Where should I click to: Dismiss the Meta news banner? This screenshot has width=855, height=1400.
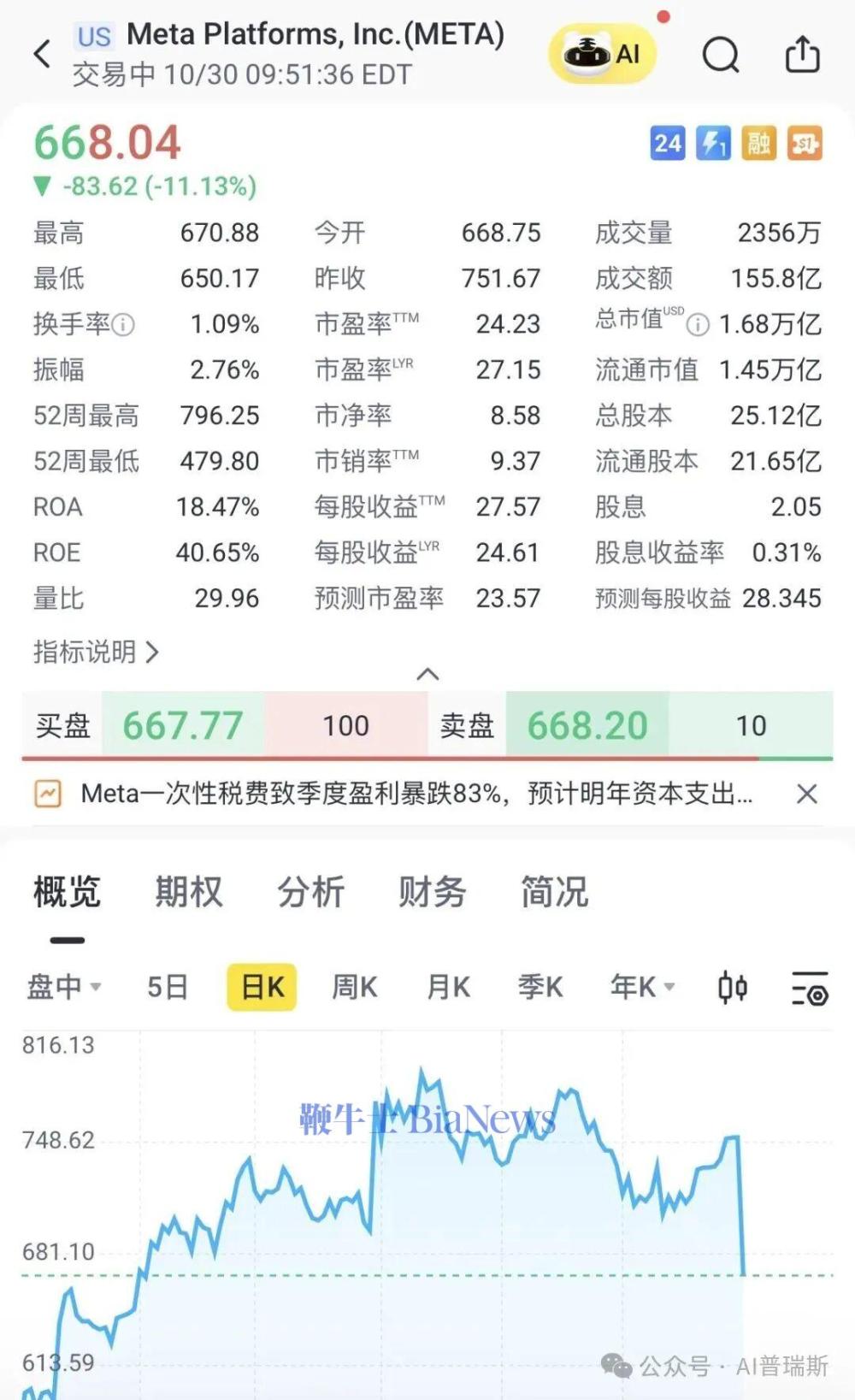pyautogui.click(x=806, y=794)
